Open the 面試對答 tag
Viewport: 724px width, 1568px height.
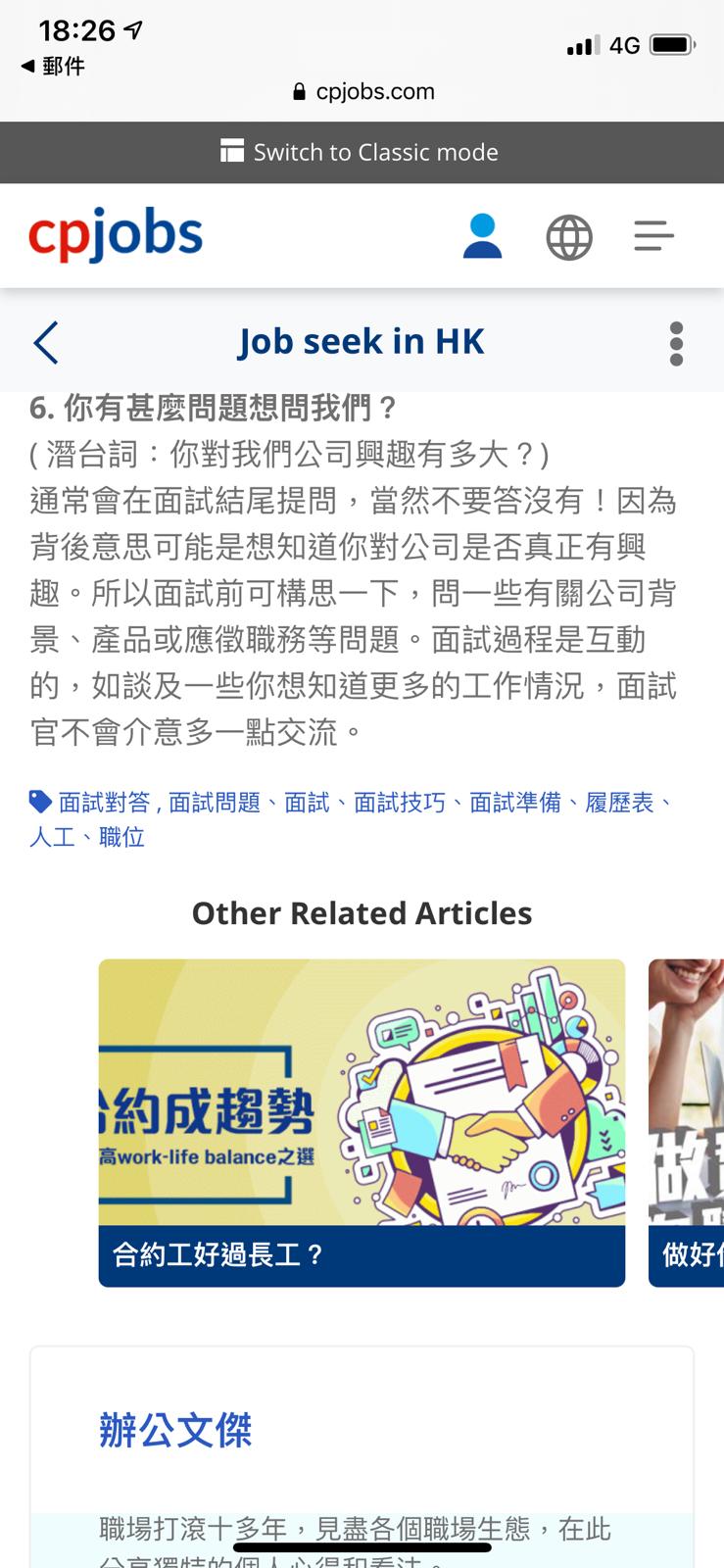pos(104,803)
